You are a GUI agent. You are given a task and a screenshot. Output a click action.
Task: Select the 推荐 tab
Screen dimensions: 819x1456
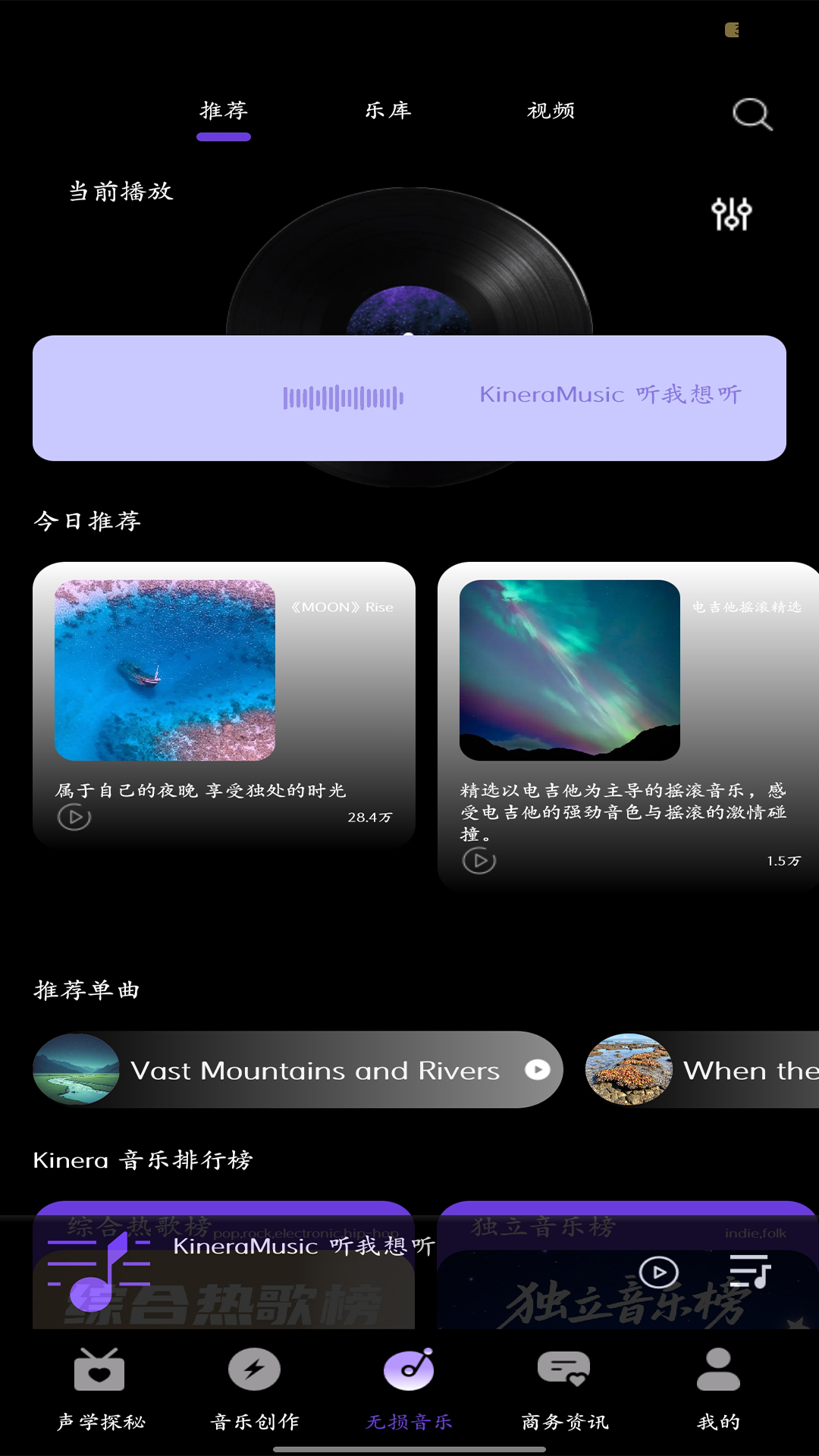tap(224, 111)
